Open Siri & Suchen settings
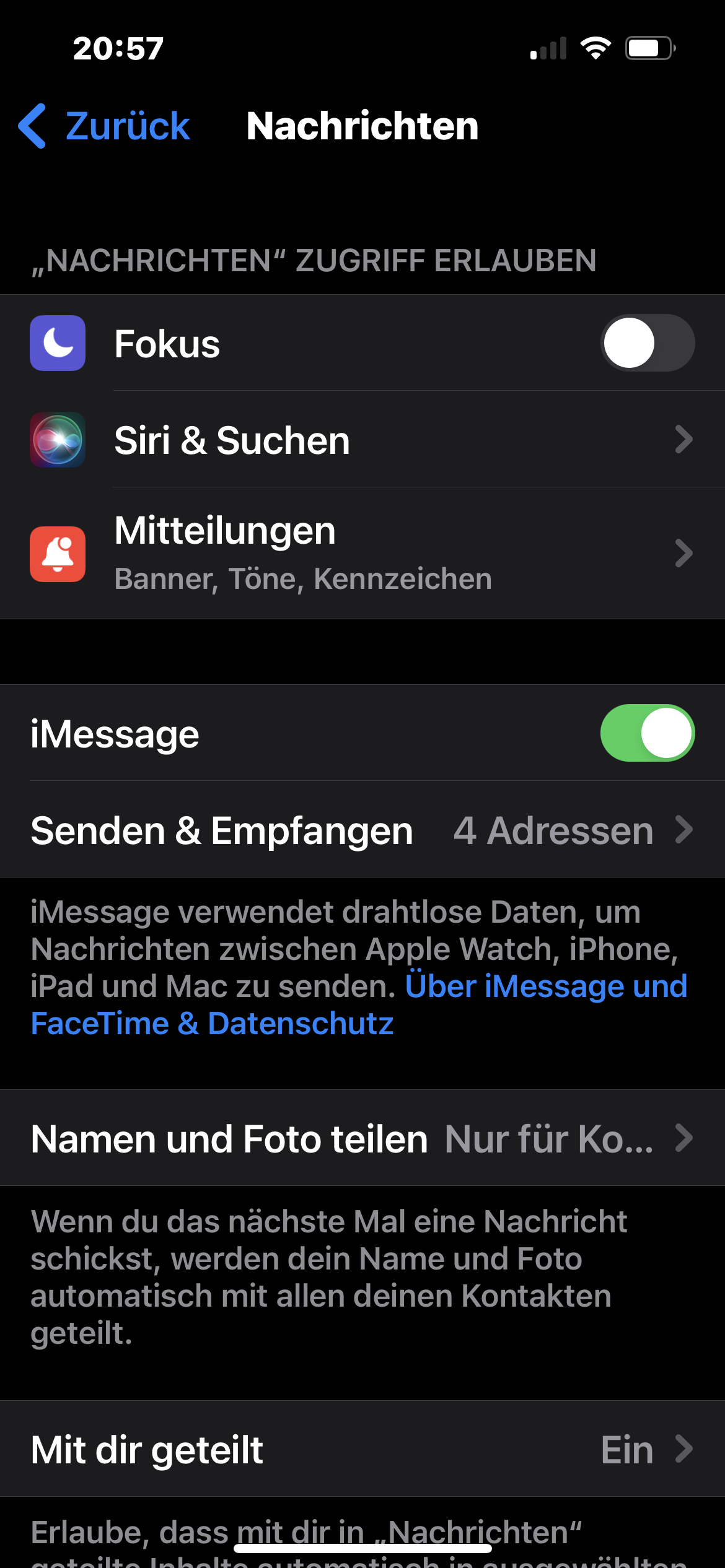The width and height of the screenshot is (725, 1568). [362, 440]
